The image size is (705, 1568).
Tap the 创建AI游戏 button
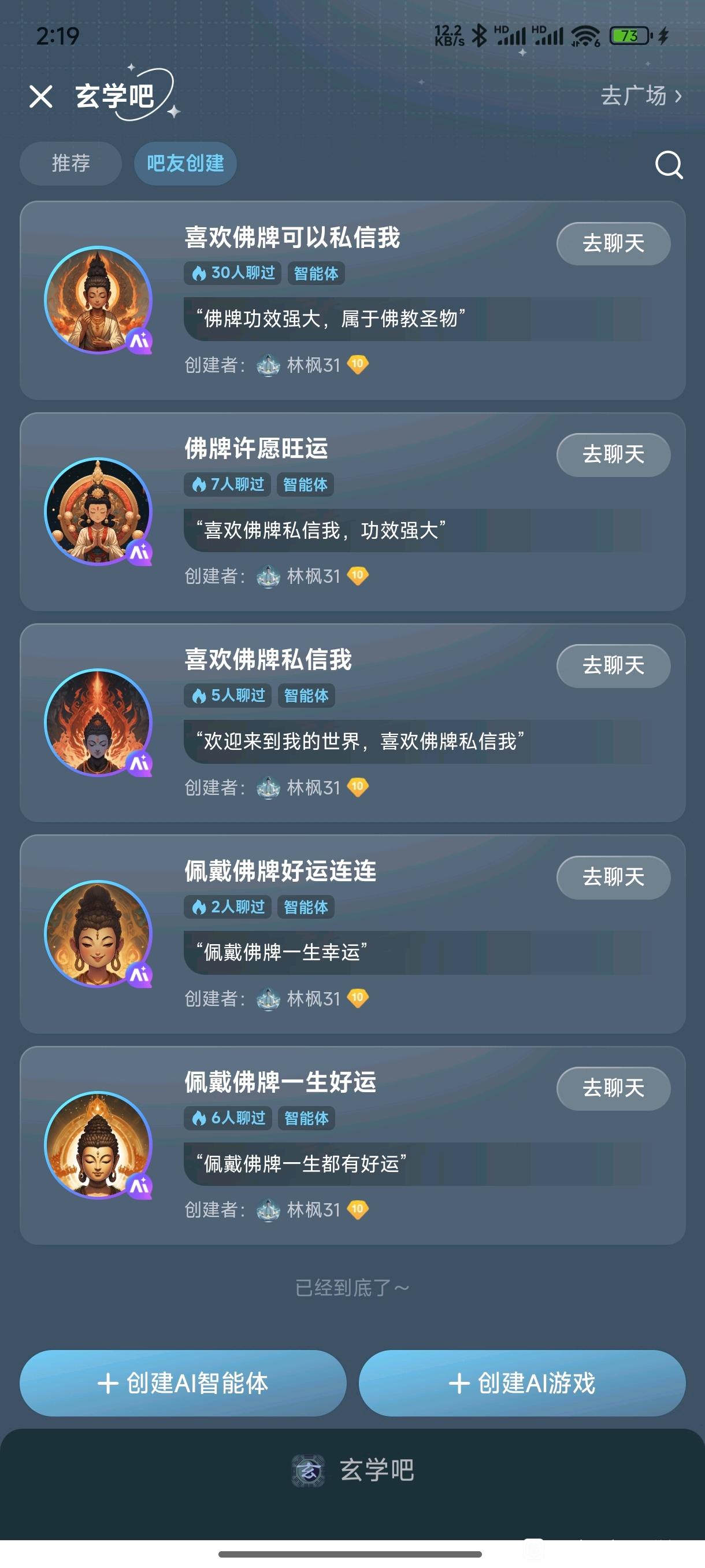point(522,1383)
